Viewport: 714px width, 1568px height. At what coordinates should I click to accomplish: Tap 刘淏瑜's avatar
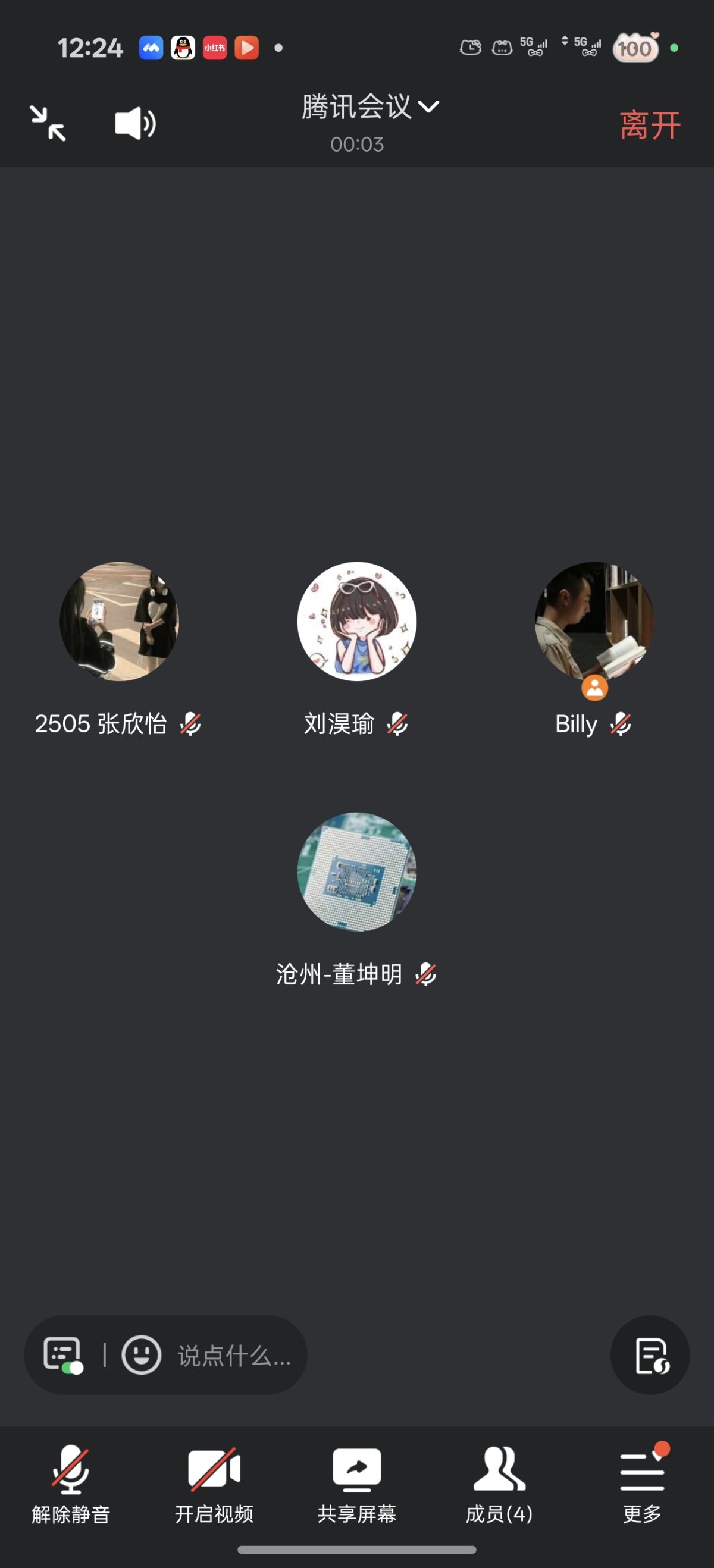(x=356, y=623)
